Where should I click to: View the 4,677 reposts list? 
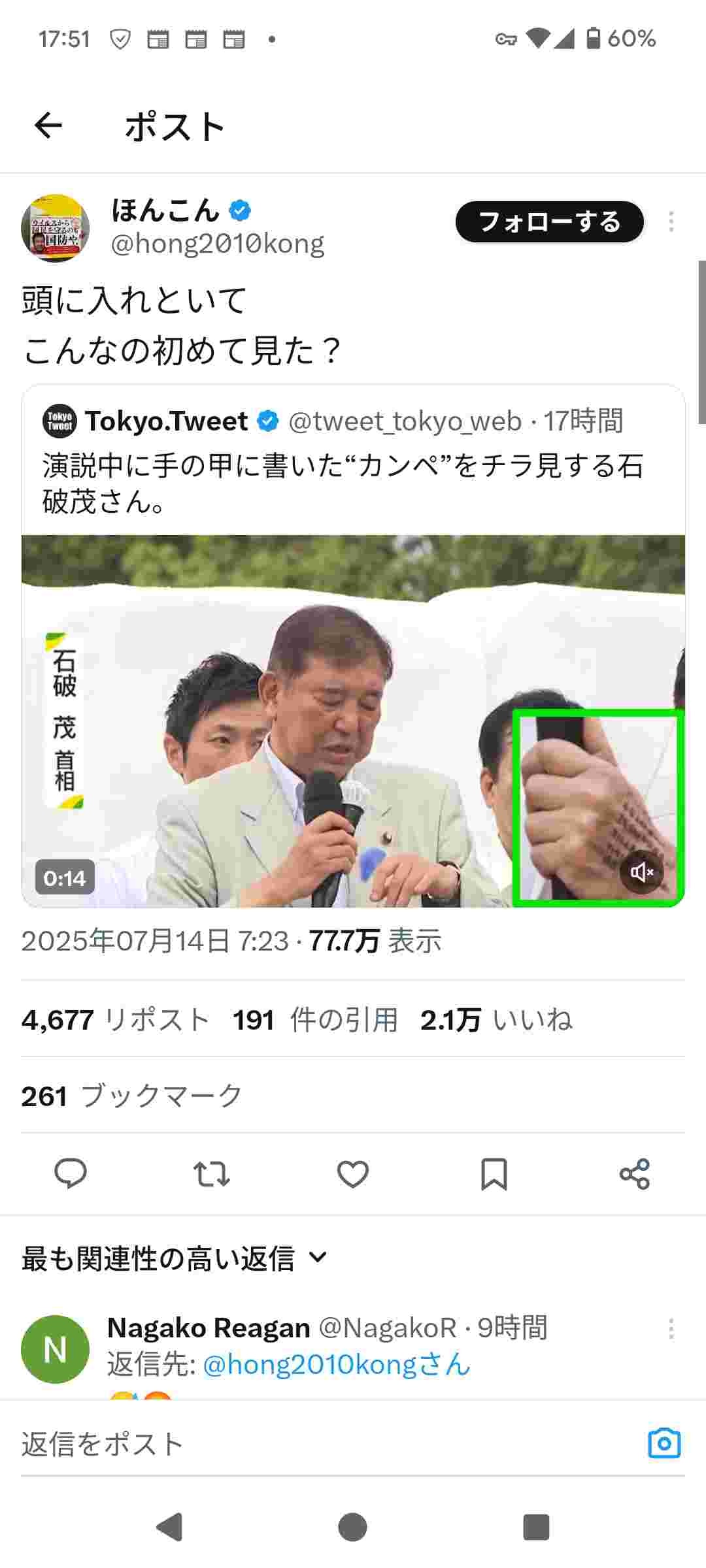pyautogui.click(x=115, y=1020)
